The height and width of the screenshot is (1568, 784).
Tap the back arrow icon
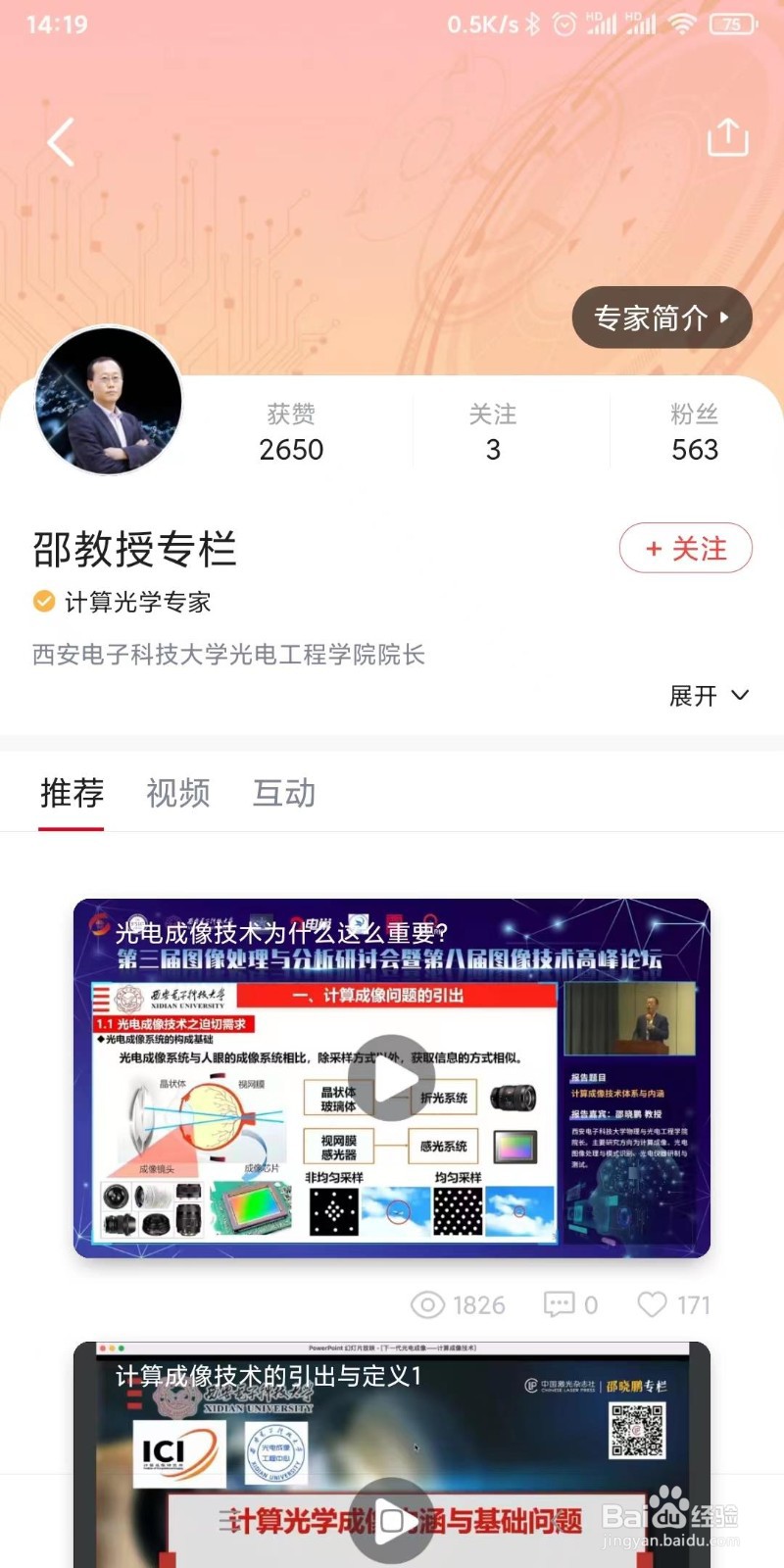point(61,141)
